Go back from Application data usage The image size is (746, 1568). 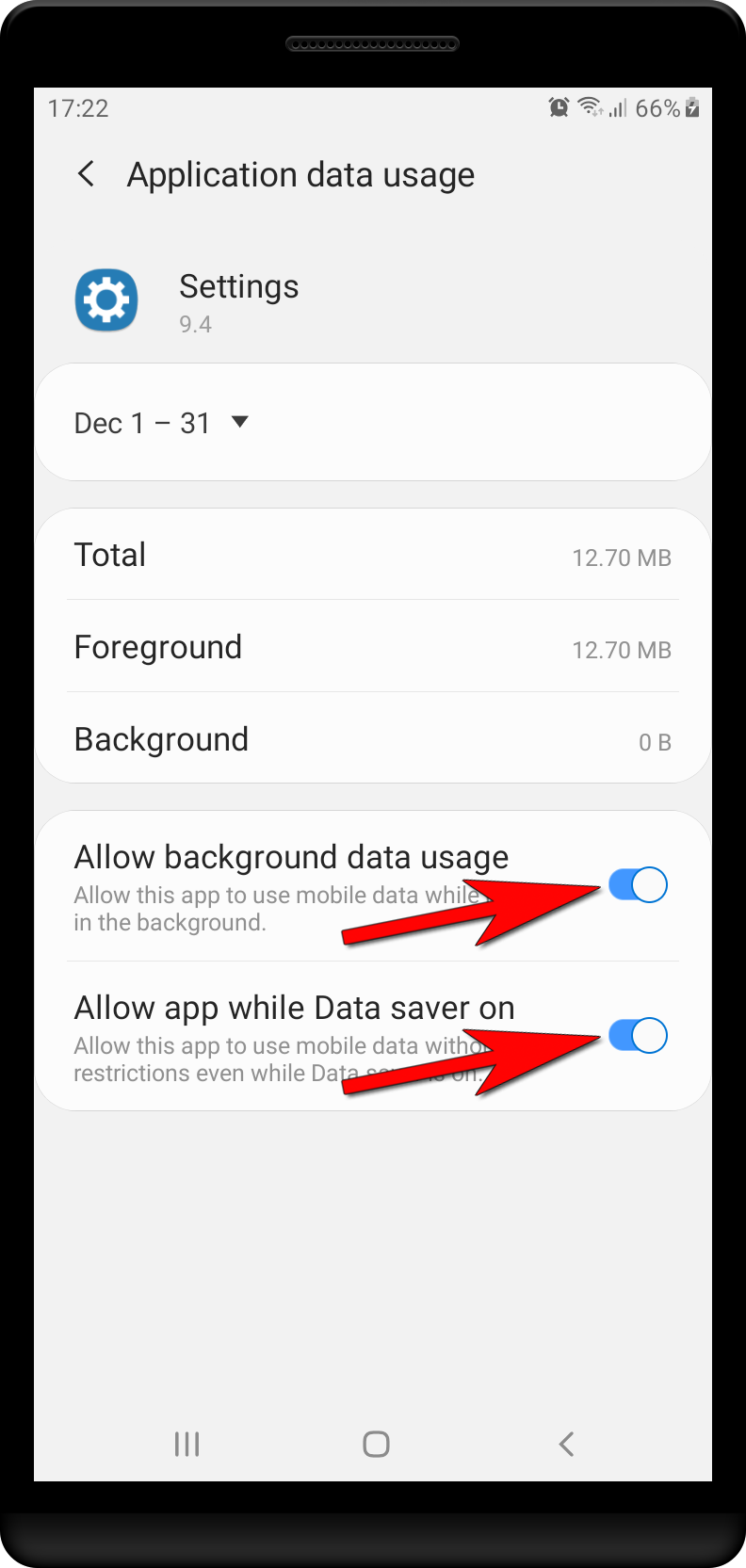(x=86, y=174)
